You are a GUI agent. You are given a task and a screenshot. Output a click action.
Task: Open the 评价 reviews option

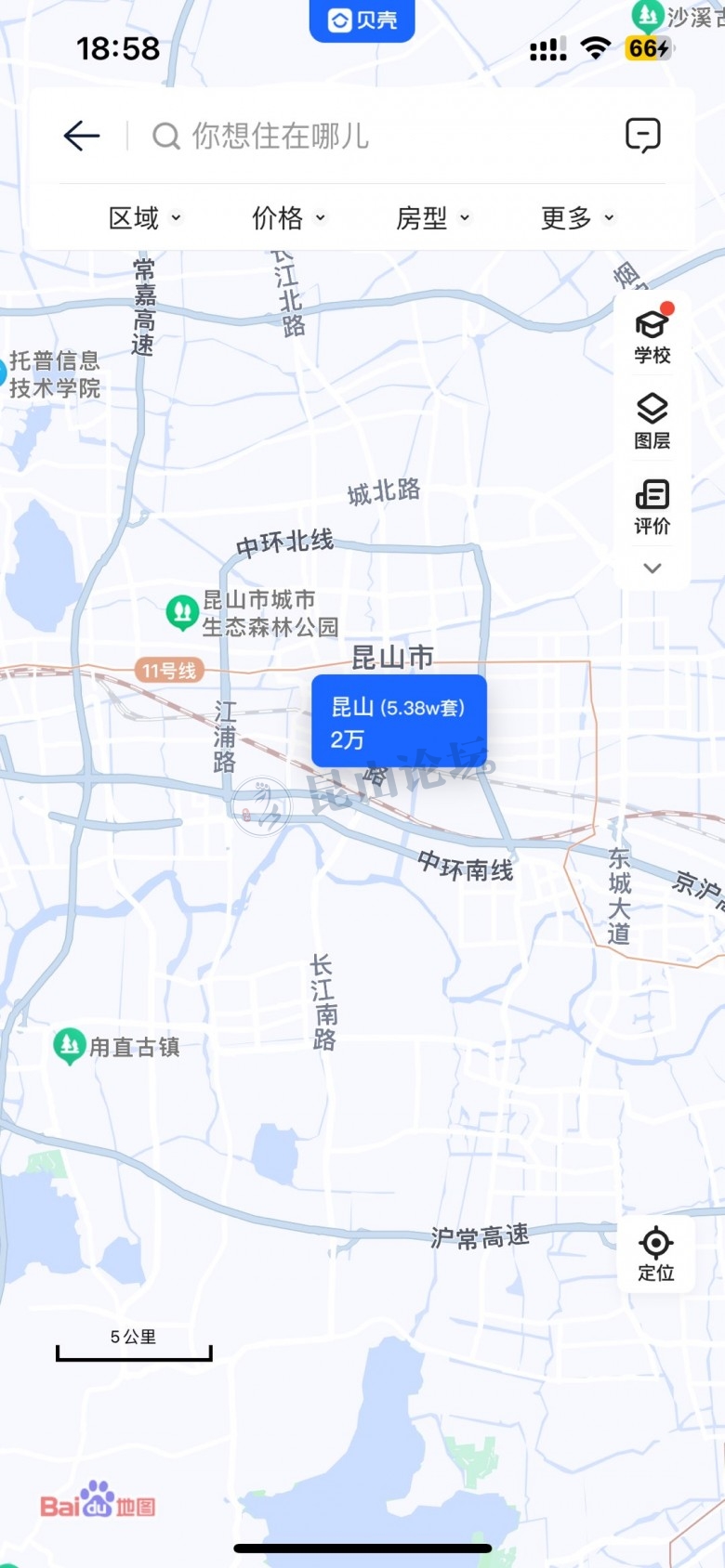[652, 507]
